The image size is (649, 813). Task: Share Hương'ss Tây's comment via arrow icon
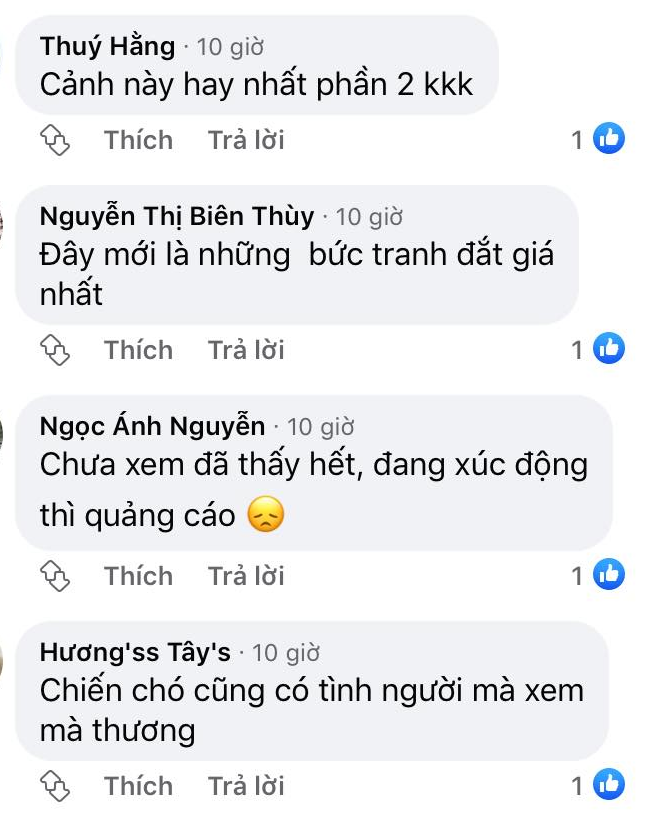click(x=58, y=786)
